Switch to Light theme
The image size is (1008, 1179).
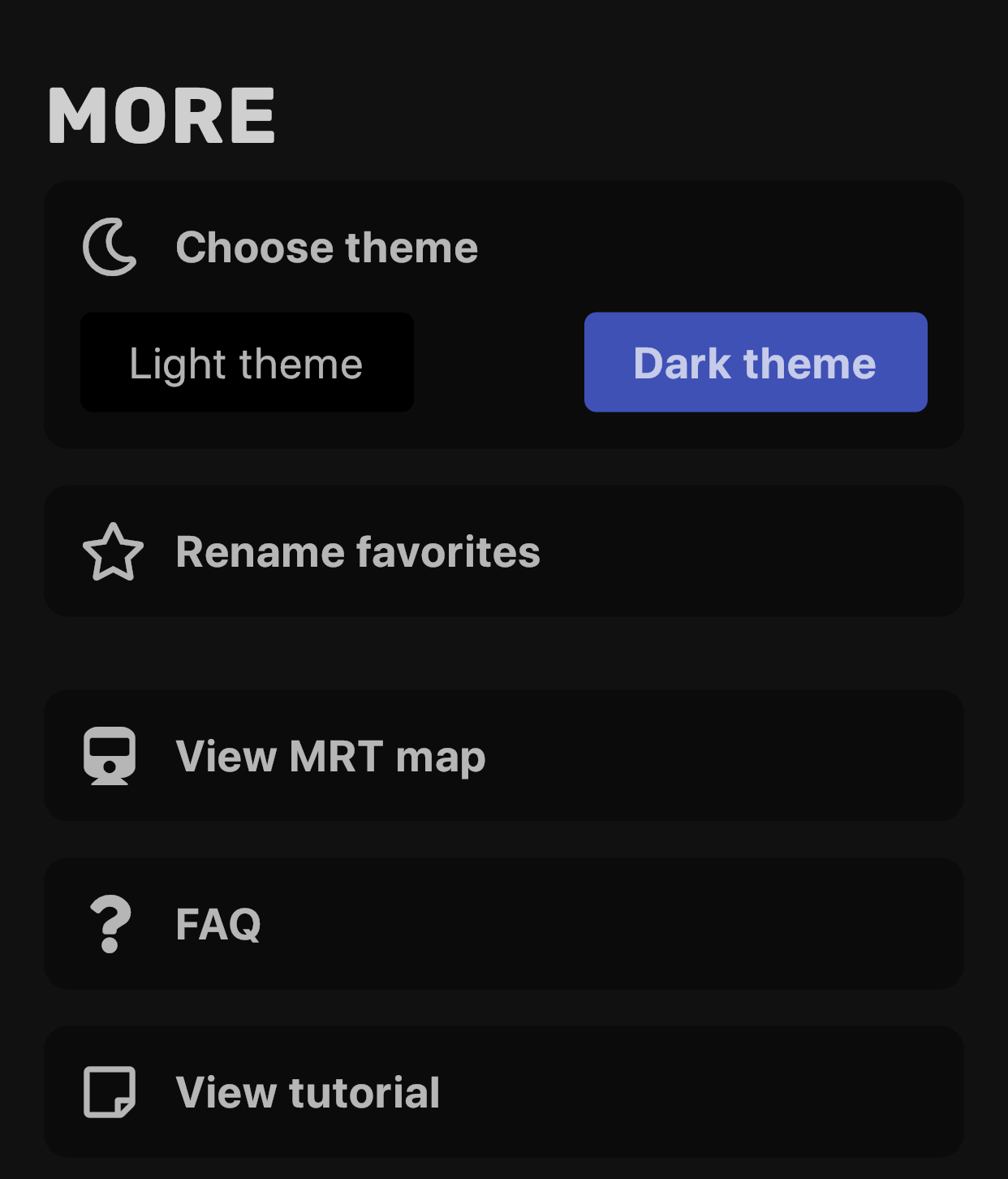pos(247,362)
